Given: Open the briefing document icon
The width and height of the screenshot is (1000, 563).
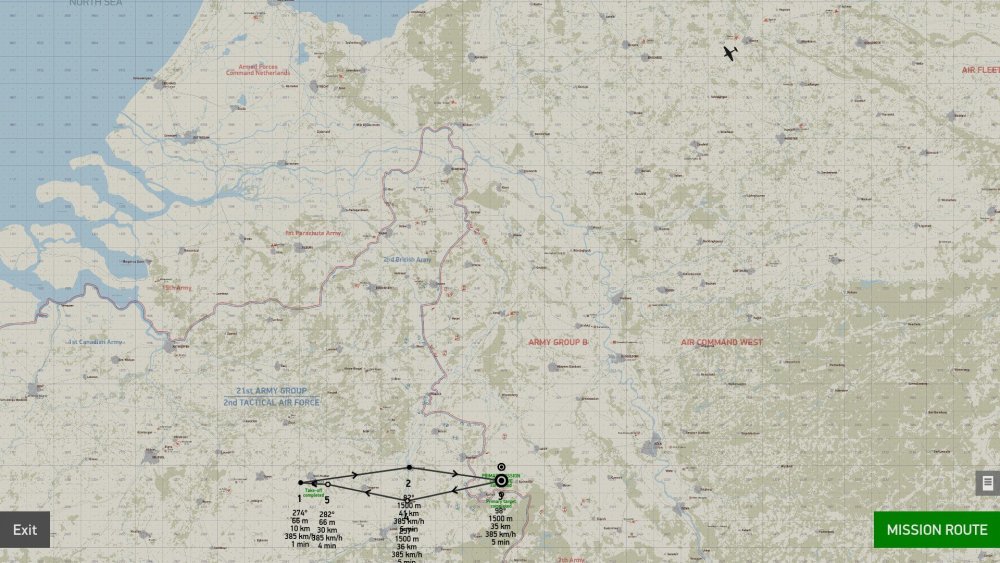Looking at the screenshot, I should click(987, 483).
